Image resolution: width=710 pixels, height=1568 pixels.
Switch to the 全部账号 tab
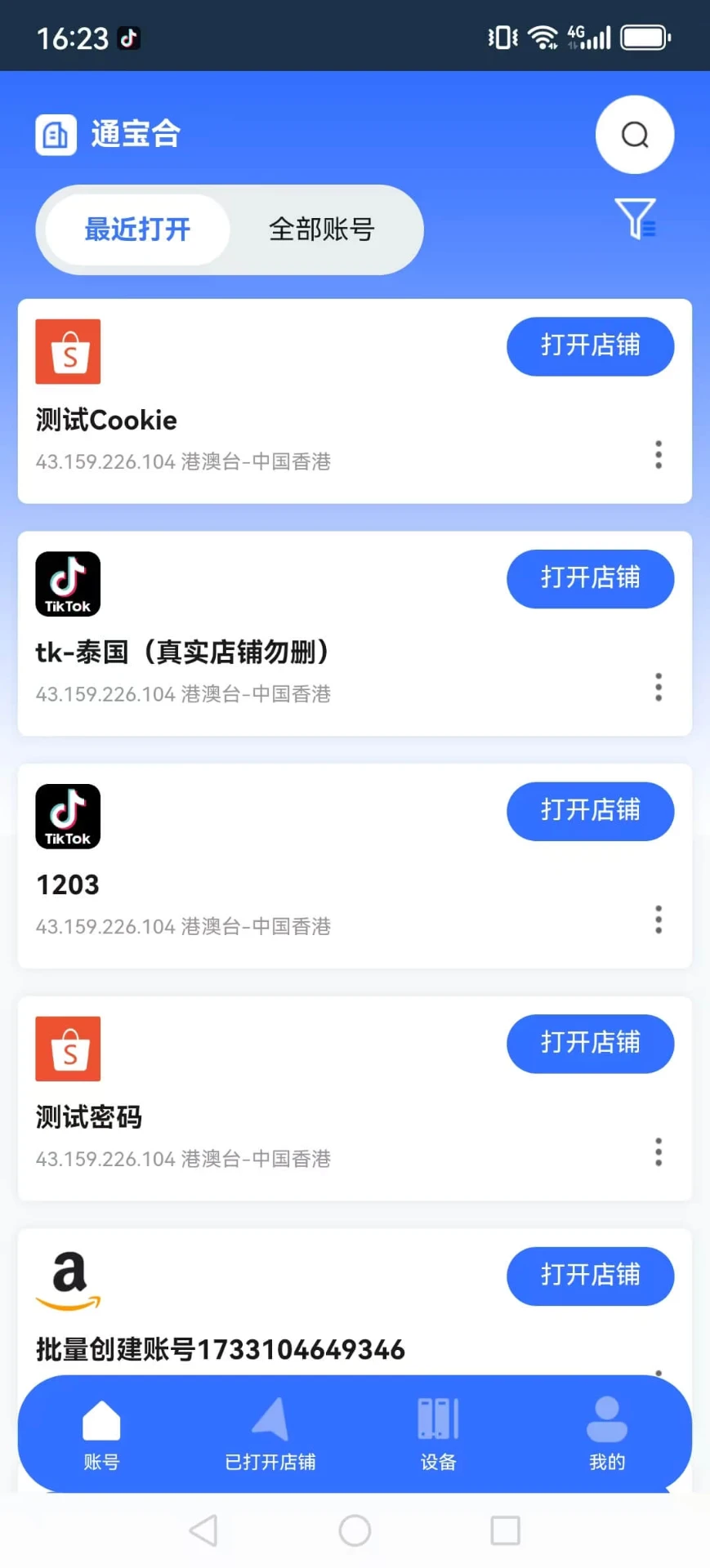tap(322, 229)
